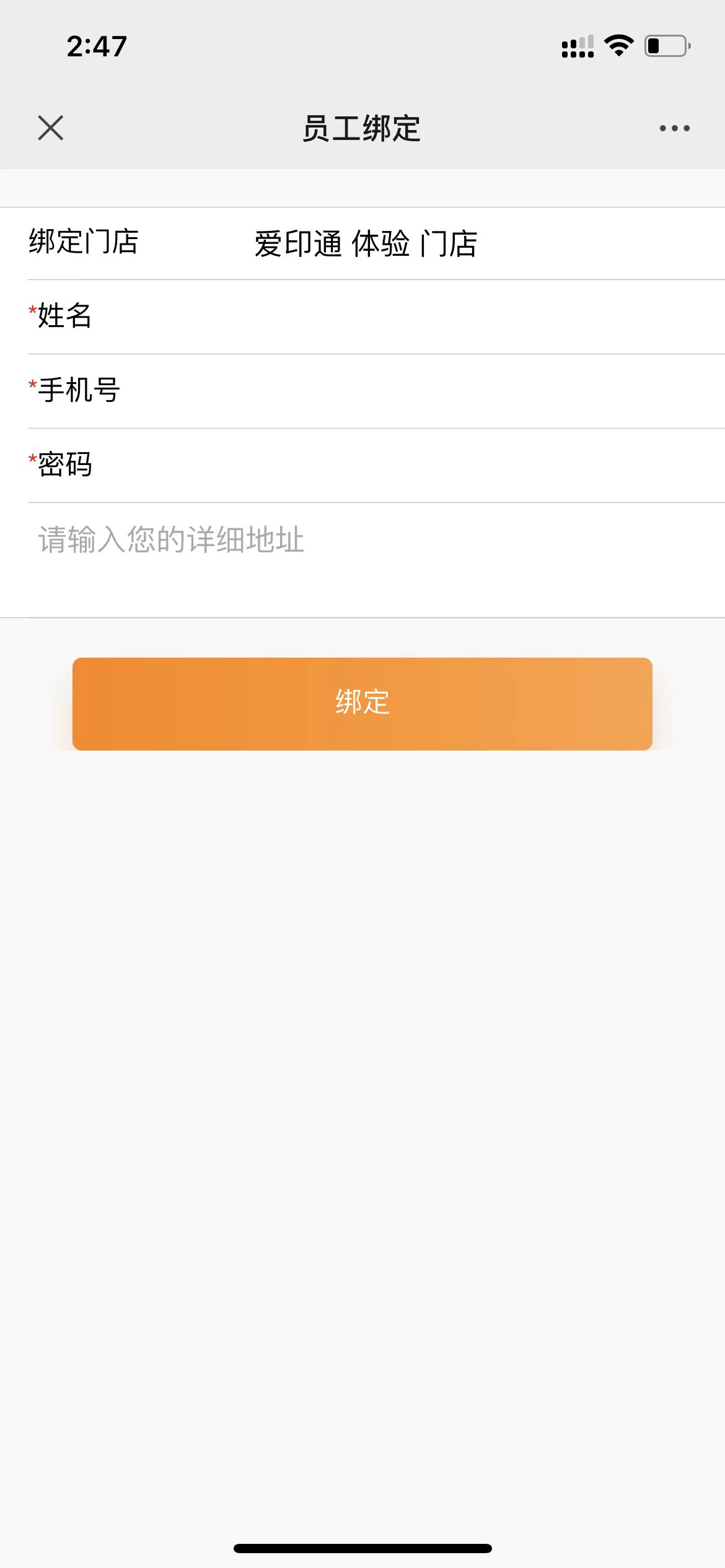The image size is (725, 1568).
Task: Submit with the orange 绑定 button
Action: [x=362, y=704]
